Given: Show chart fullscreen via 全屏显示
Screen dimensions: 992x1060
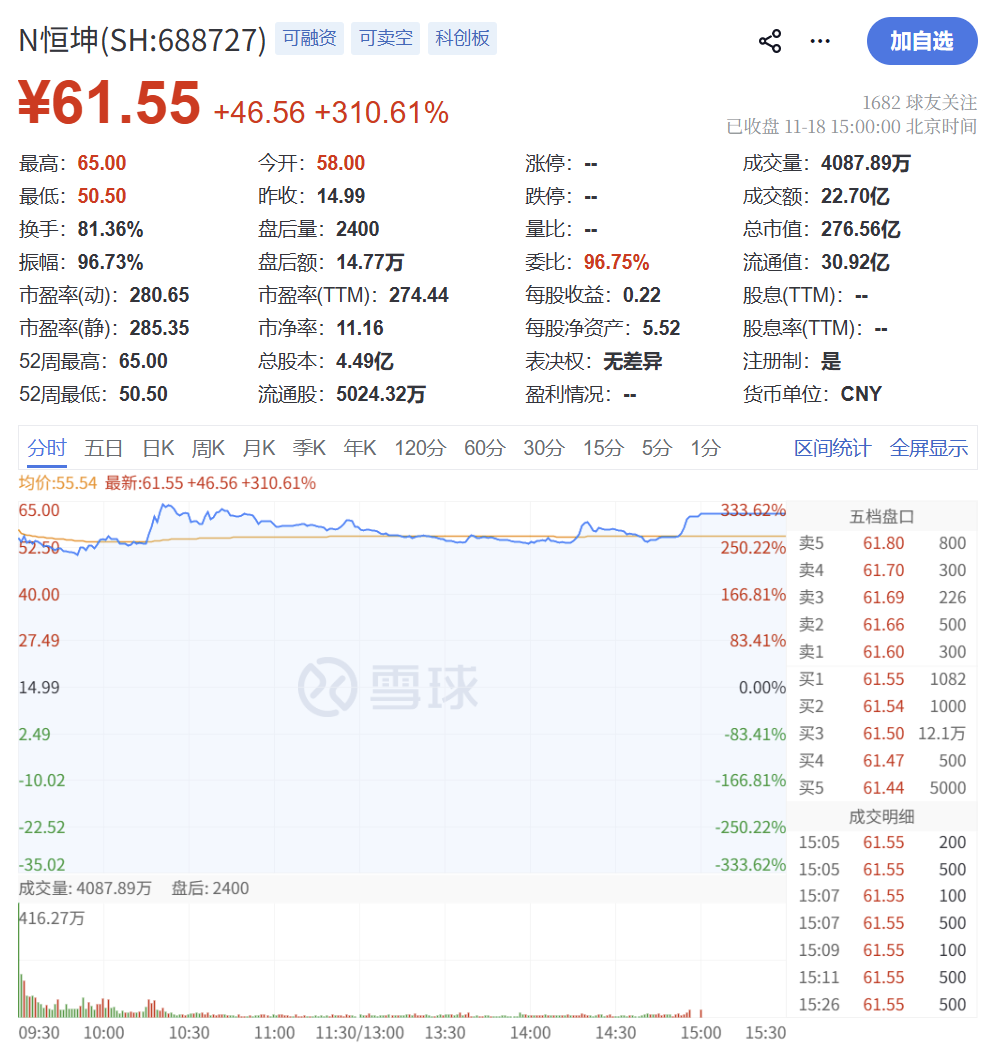Looking at the screenshot, I should point(929,448).
